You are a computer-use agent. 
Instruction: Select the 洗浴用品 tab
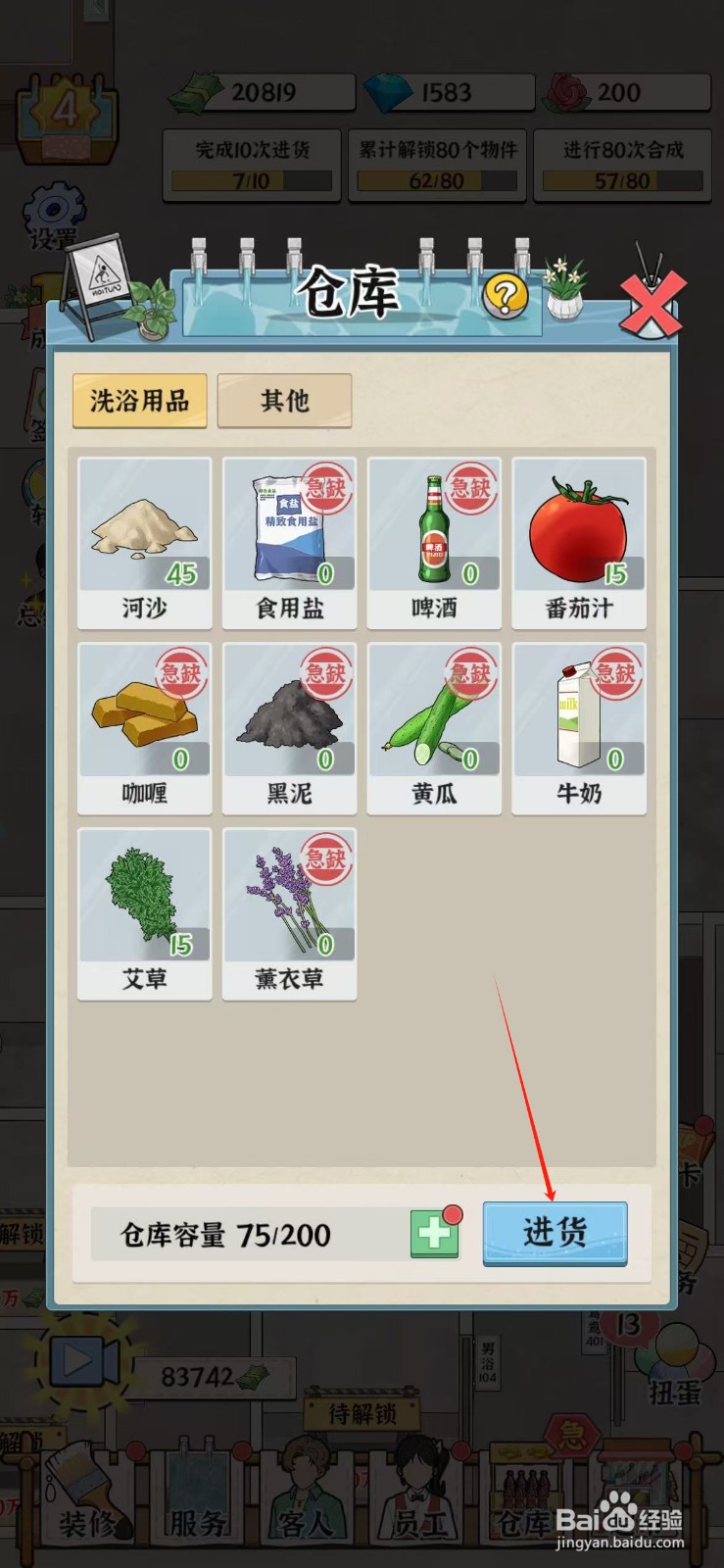tap(138, 400)
